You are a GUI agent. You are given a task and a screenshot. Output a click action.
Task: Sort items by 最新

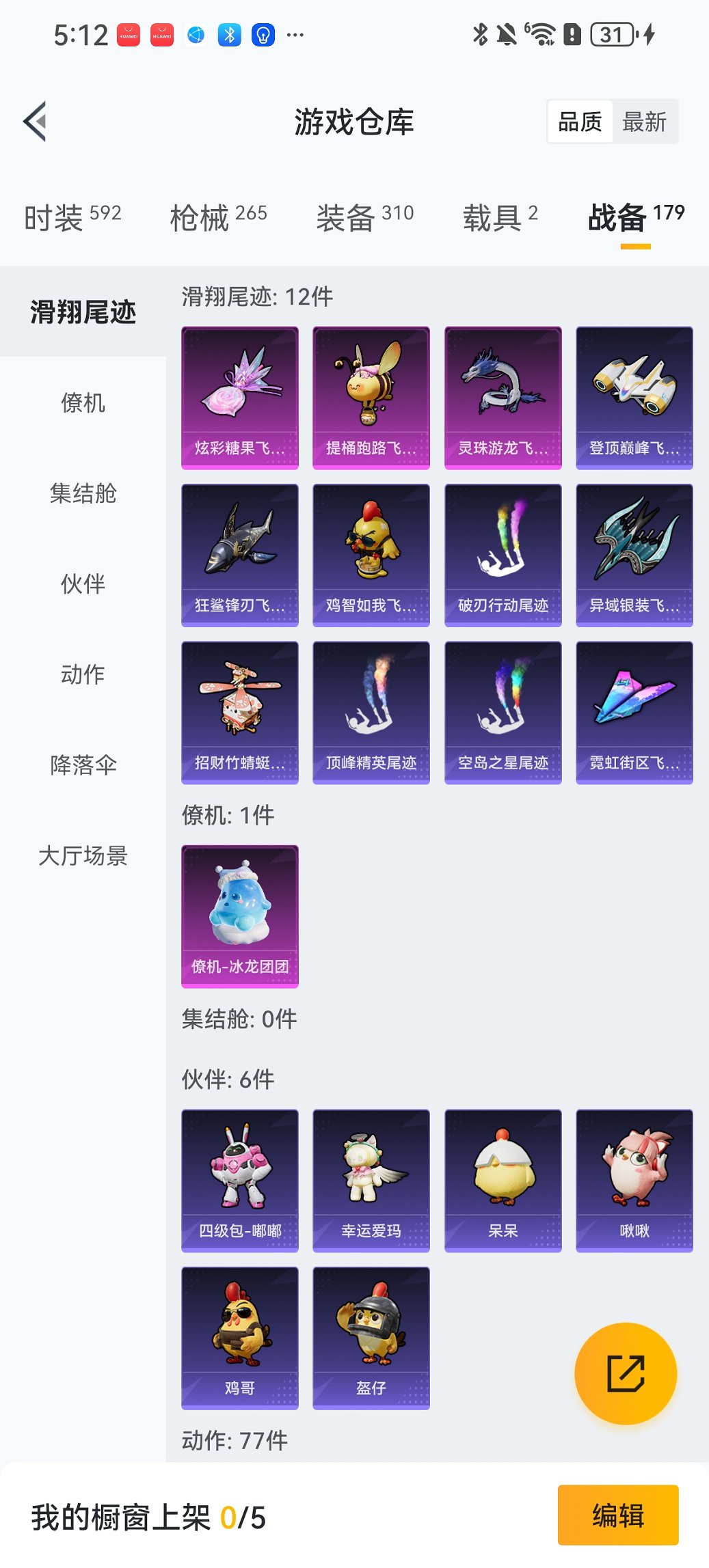click(x=644, y=122)
